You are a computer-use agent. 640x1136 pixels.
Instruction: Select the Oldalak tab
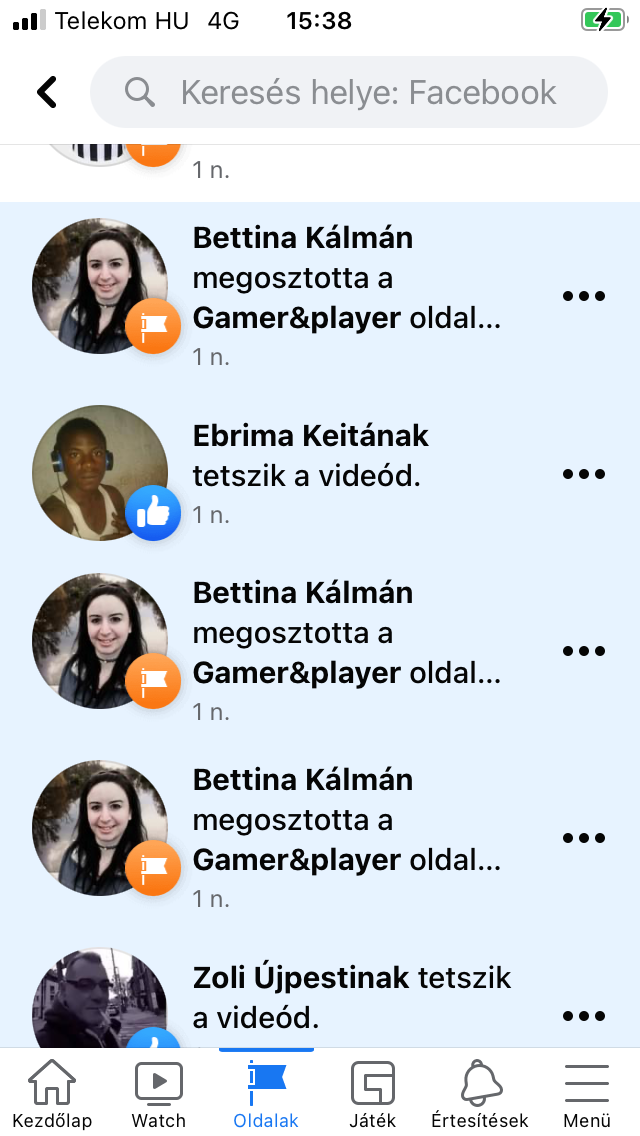click(266, 1093)
